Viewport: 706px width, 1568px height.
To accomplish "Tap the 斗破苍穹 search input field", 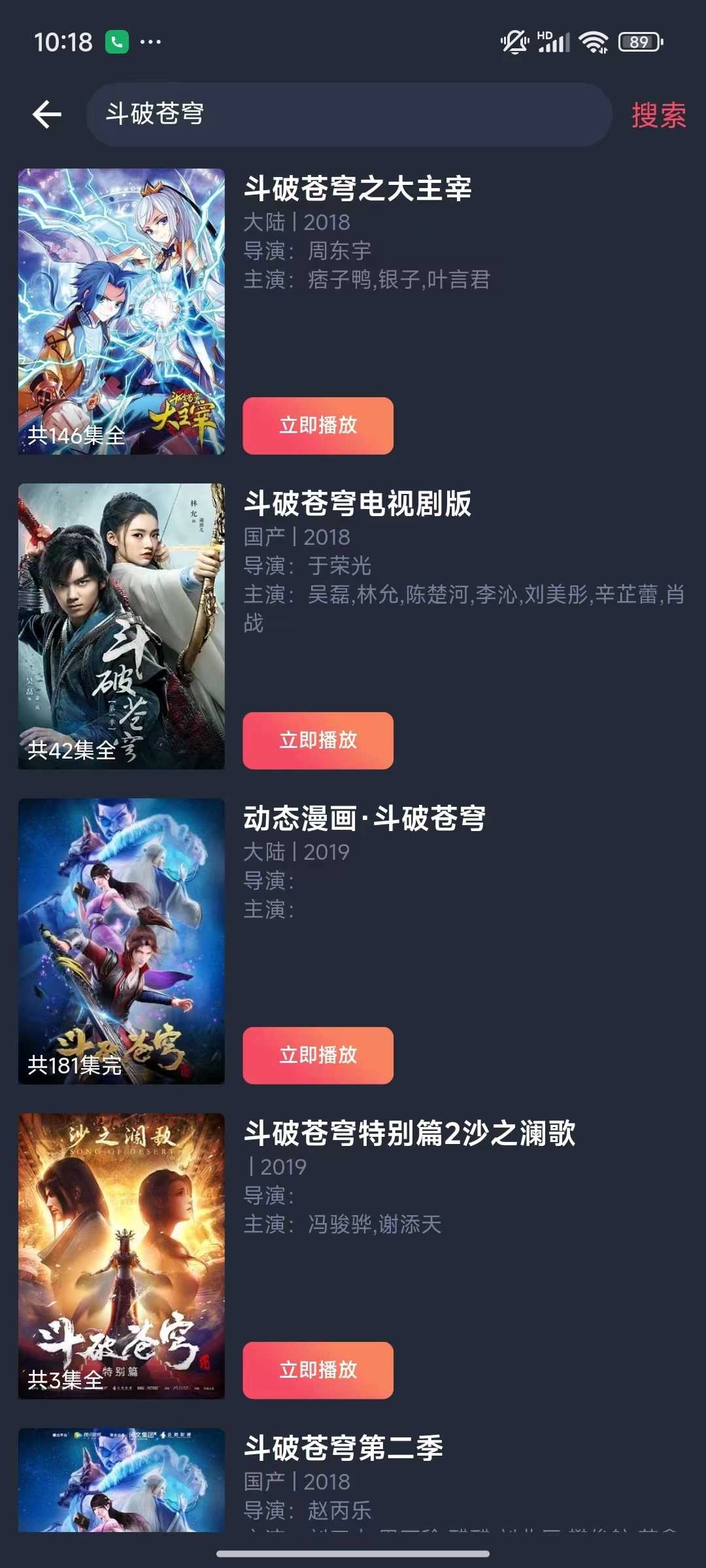I will click(x=348, y=114).
